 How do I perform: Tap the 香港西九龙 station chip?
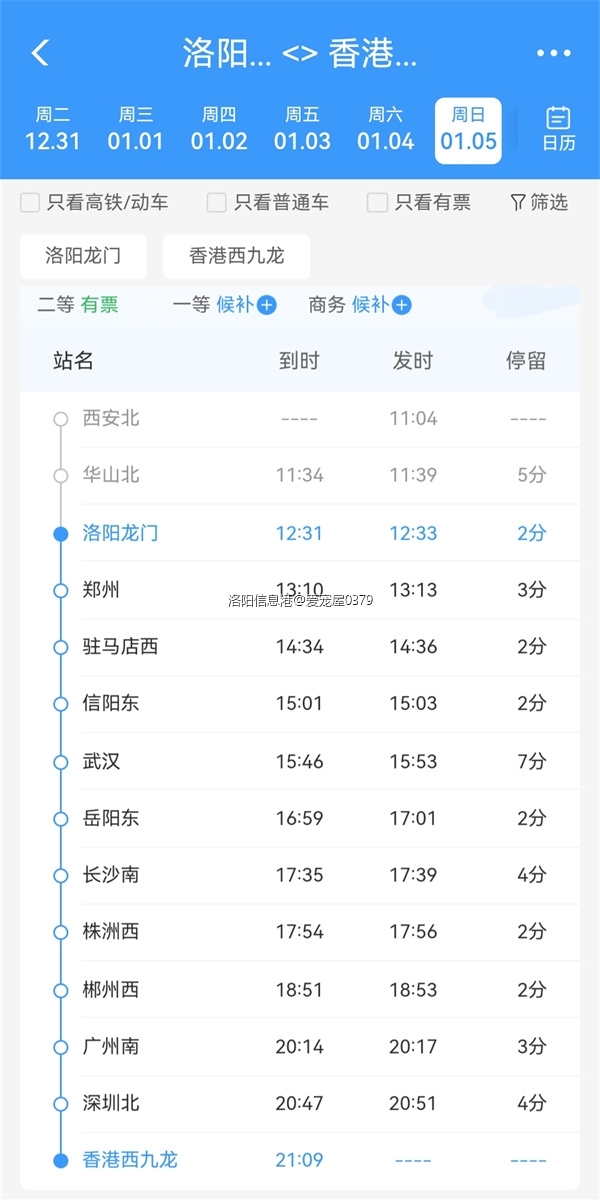(236, 256)
